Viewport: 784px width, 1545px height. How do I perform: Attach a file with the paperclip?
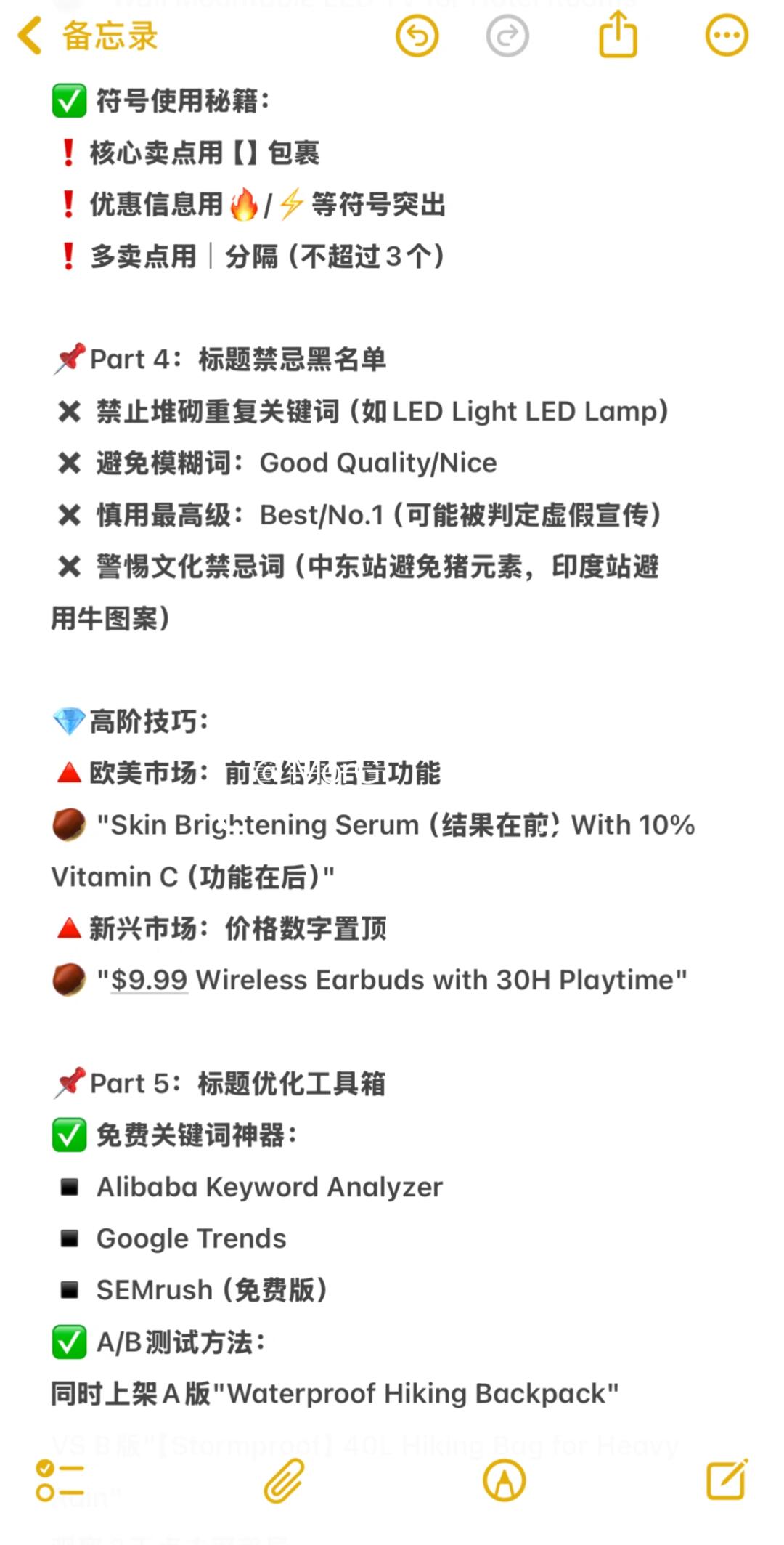point(284,1480)
